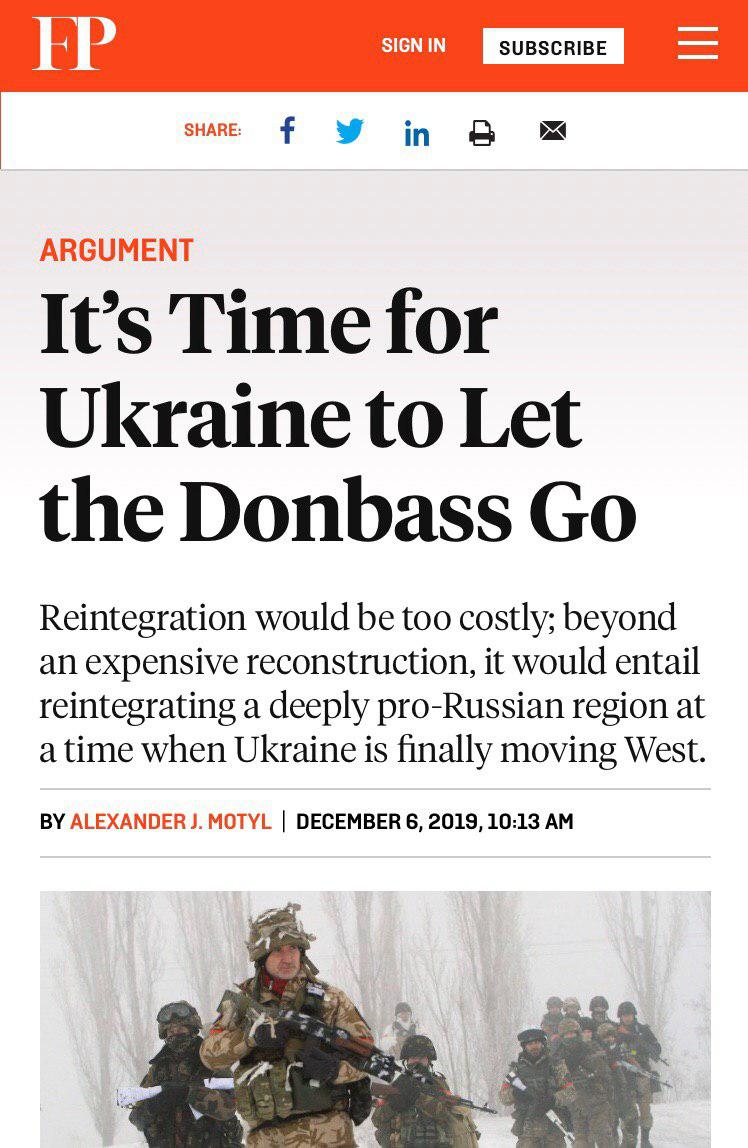Share article via email
The image size is (748, 1148).
(553, 131)
